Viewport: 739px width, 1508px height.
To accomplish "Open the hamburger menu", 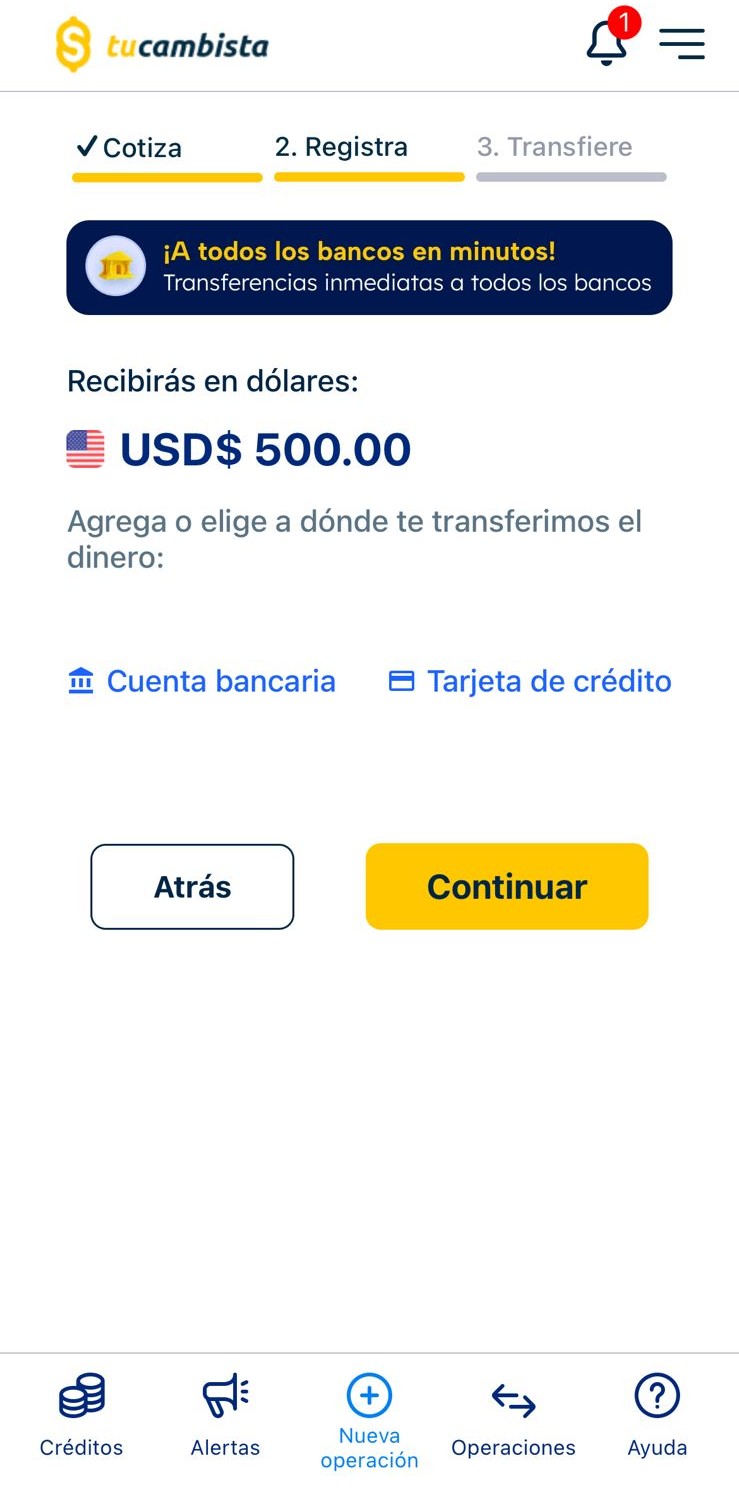I will pyautogui.click(x=682, y=44).
